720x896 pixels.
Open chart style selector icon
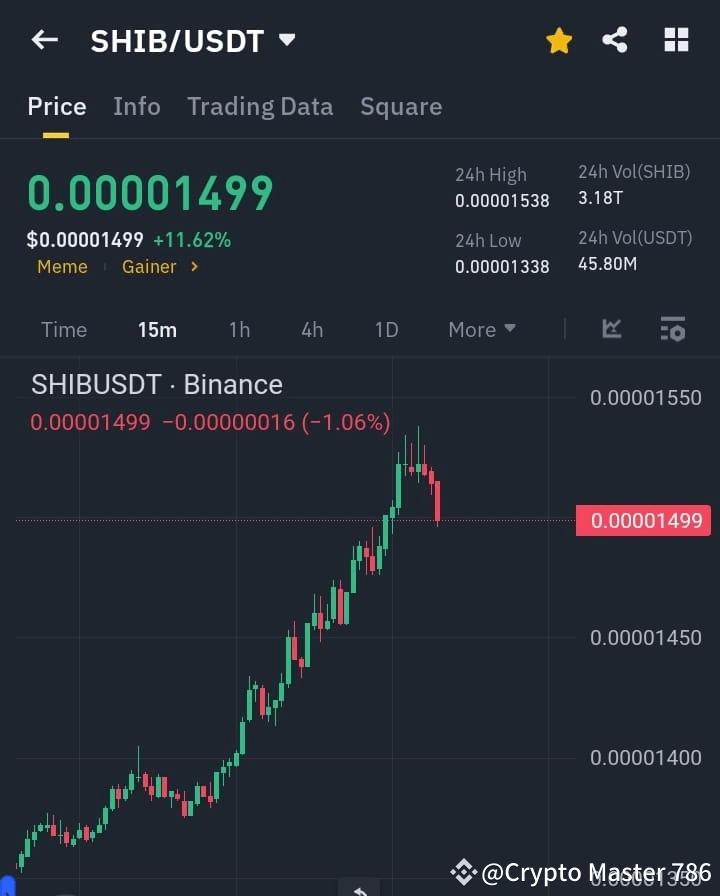[611, 329]
